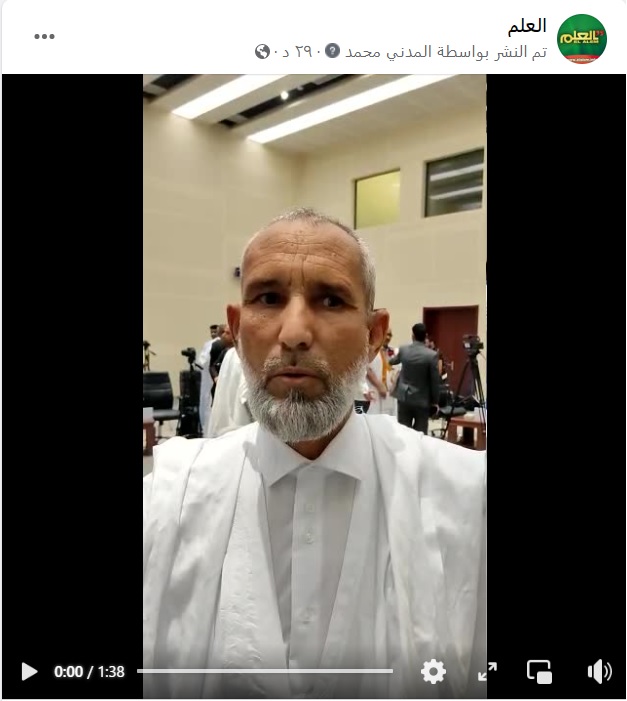
Task: Switch the video to picture-in-picture
Action: [x=540, y=671]
